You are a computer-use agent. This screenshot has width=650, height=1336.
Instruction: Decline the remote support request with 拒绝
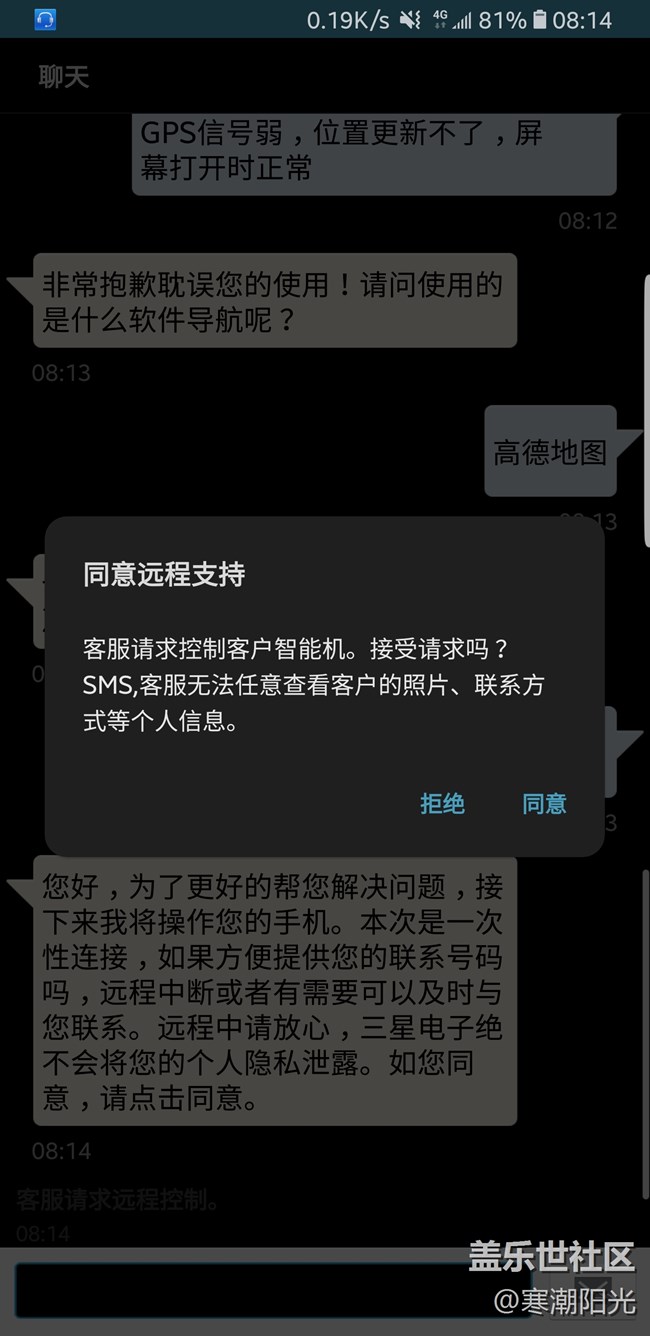(x=442, y=803)
